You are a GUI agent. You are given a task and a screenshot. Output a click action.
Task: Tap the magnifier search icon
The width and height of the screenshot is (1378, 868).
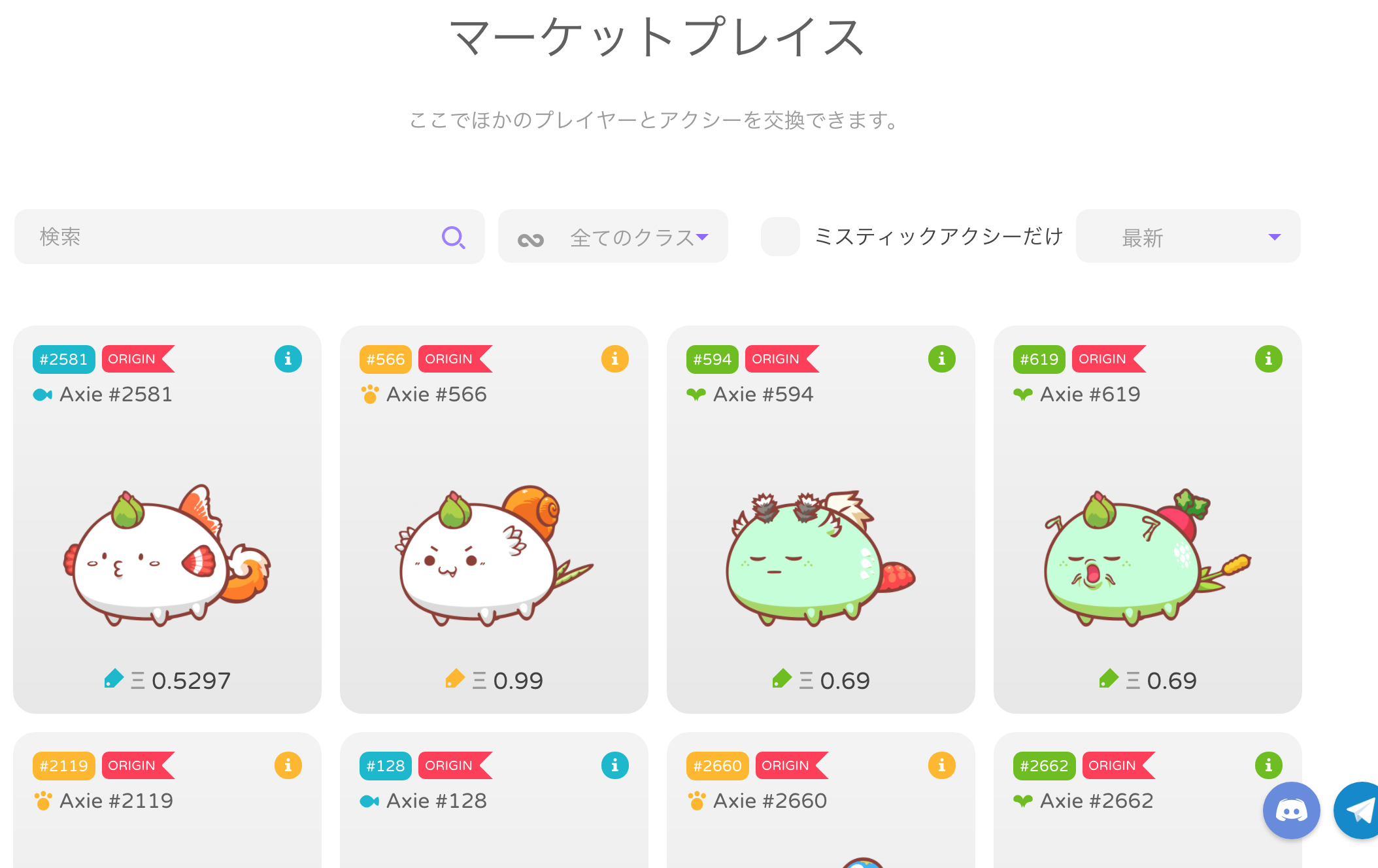point(453,237)
